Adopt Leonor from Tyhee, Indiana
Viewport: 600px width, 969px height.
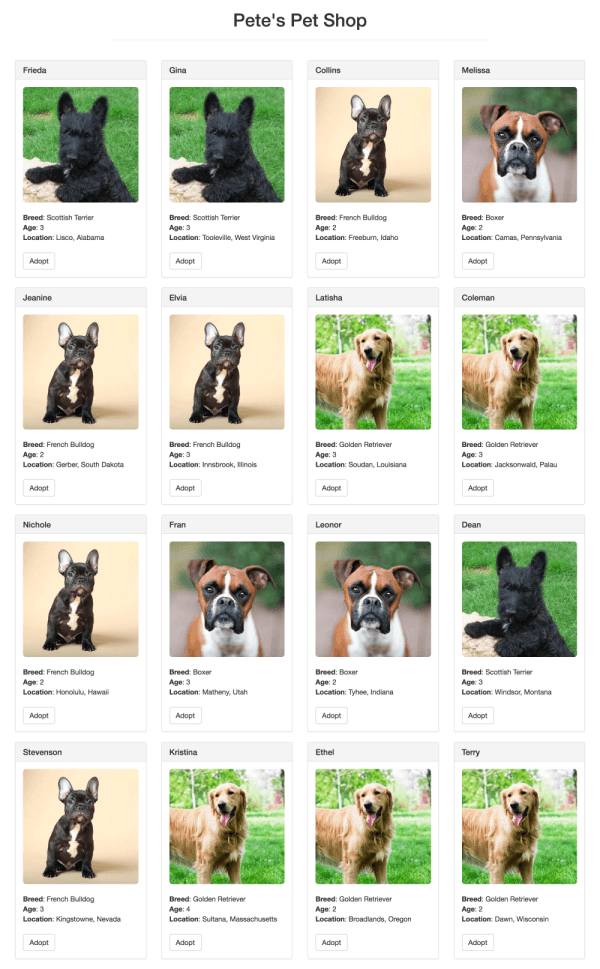point(331,715)
